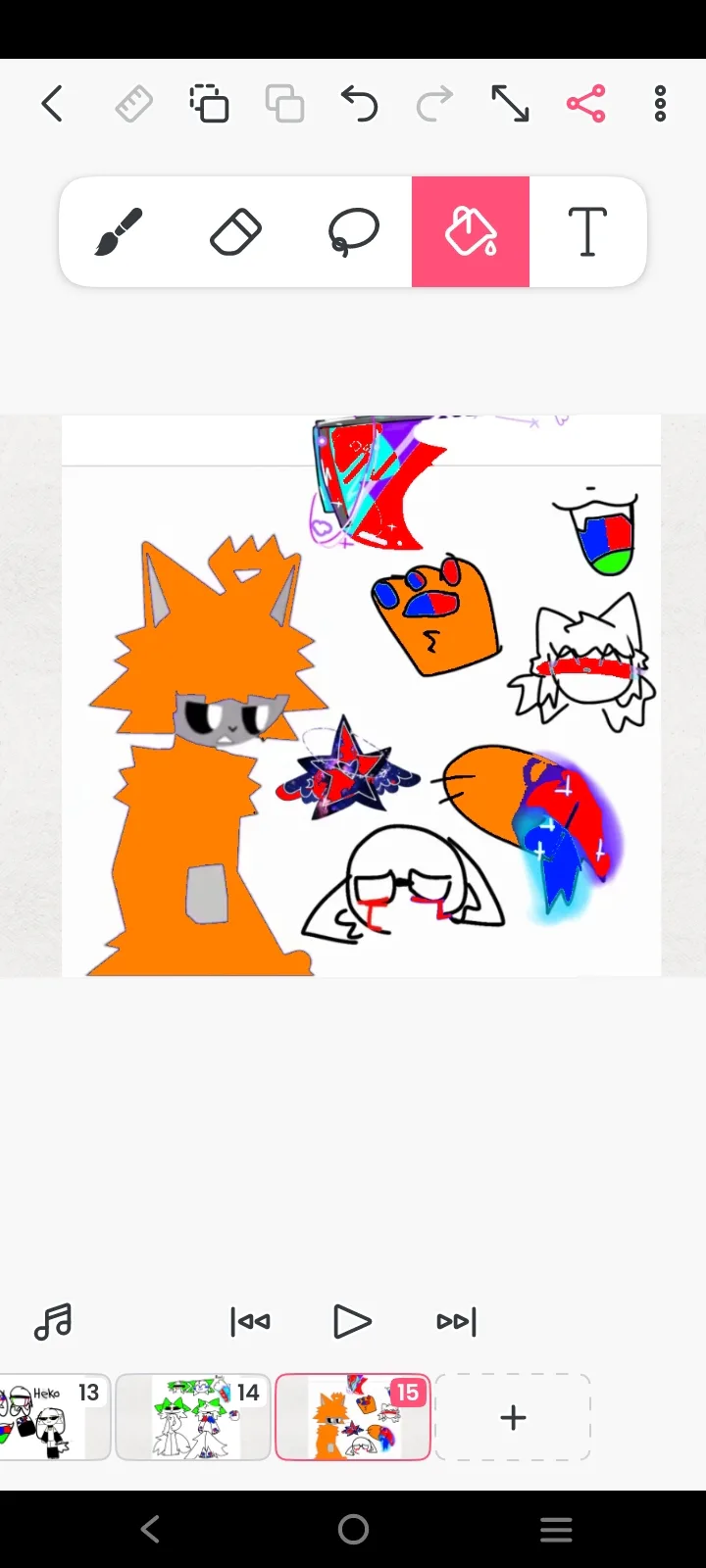The image size is (706, 1568).
Task: Jump to the first frame
Action: [x=250, y=1322]
